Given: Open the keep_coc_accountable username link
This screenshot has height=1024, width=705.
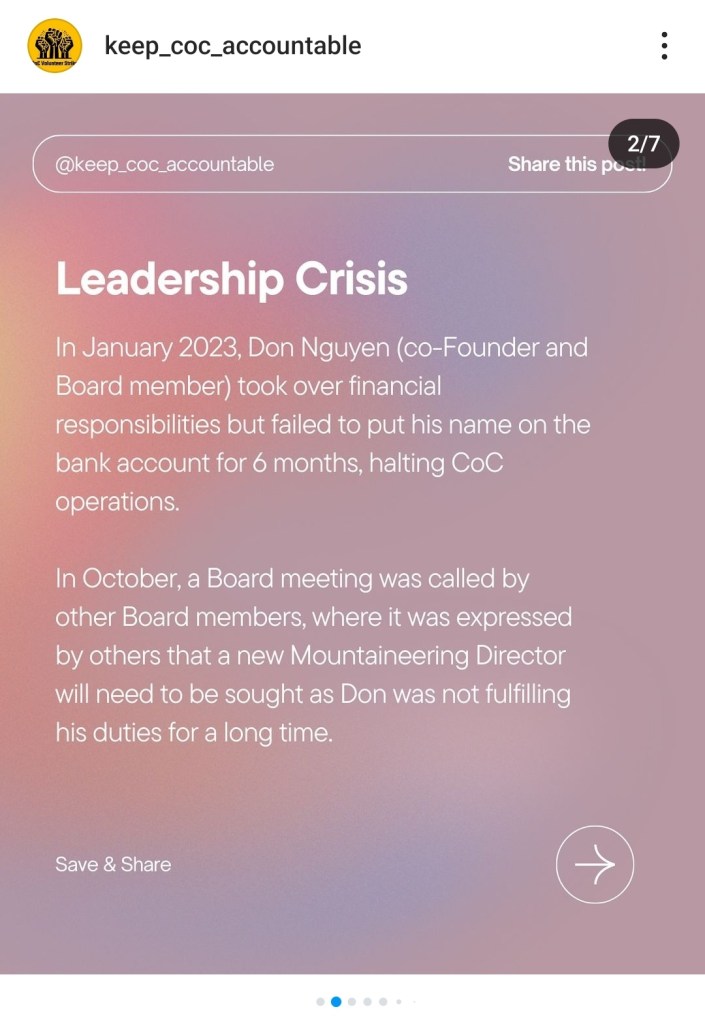Looking at the screenshot, I should 232,46.
